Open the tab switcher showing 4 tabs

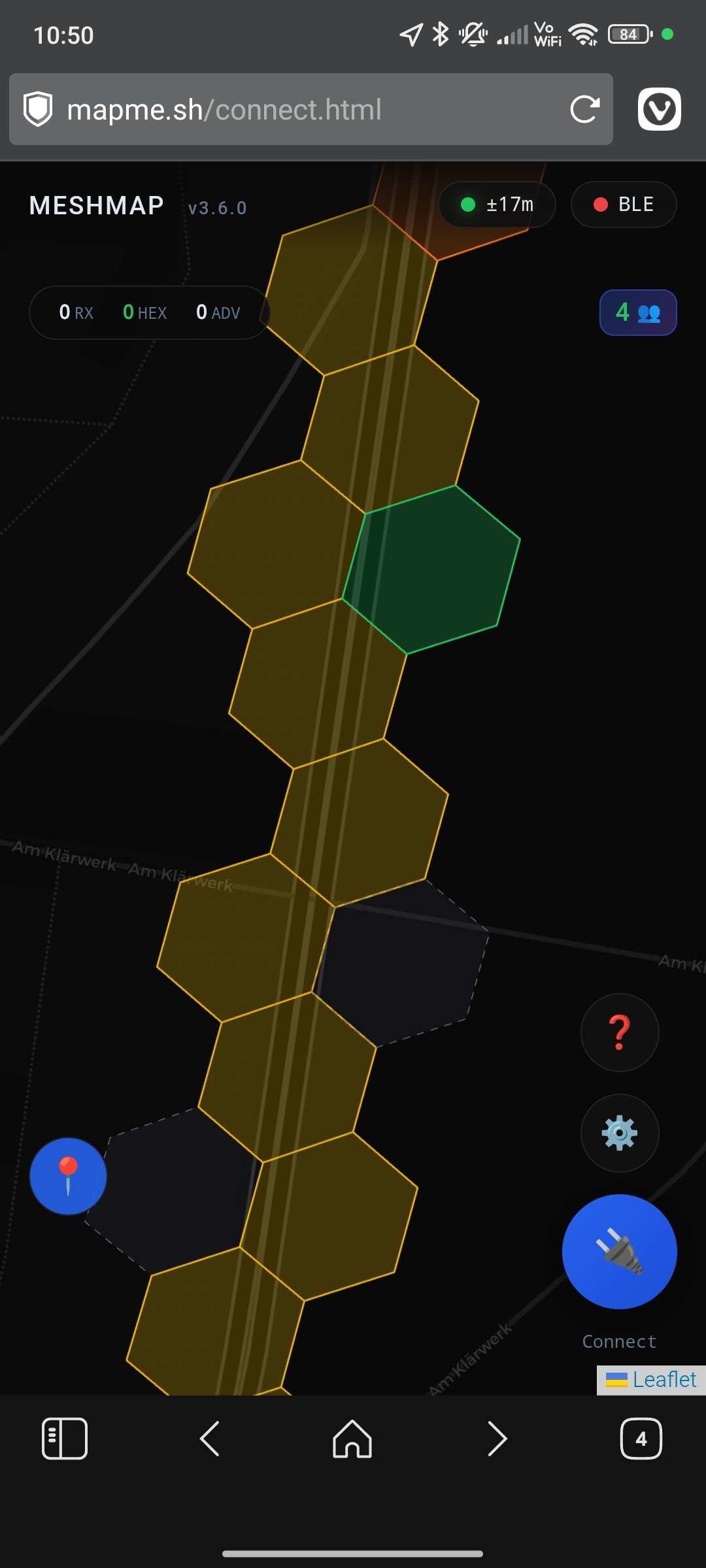click(x=641, y=1439)
